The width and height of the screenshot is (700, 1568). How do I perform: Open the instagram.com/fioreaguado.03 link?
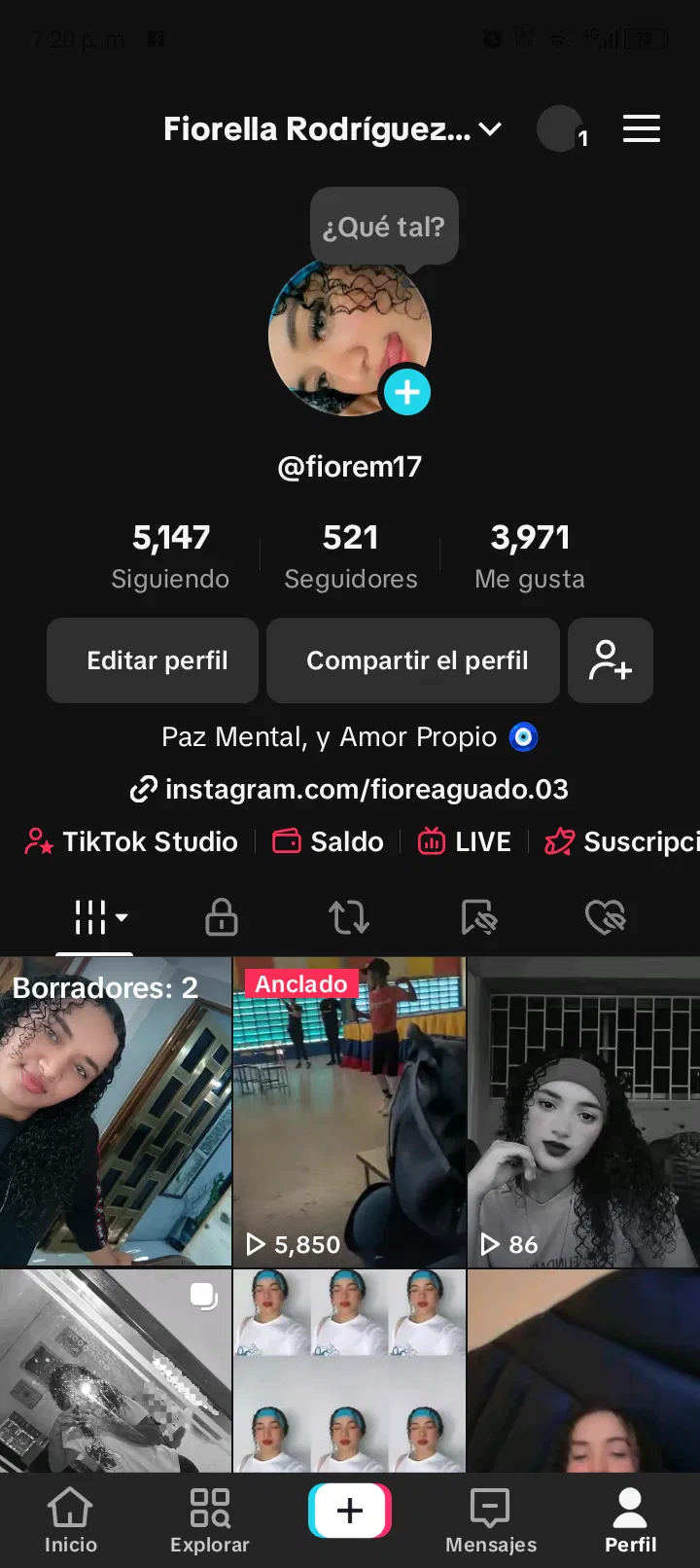pyautogui.click(x=350, y=789)
